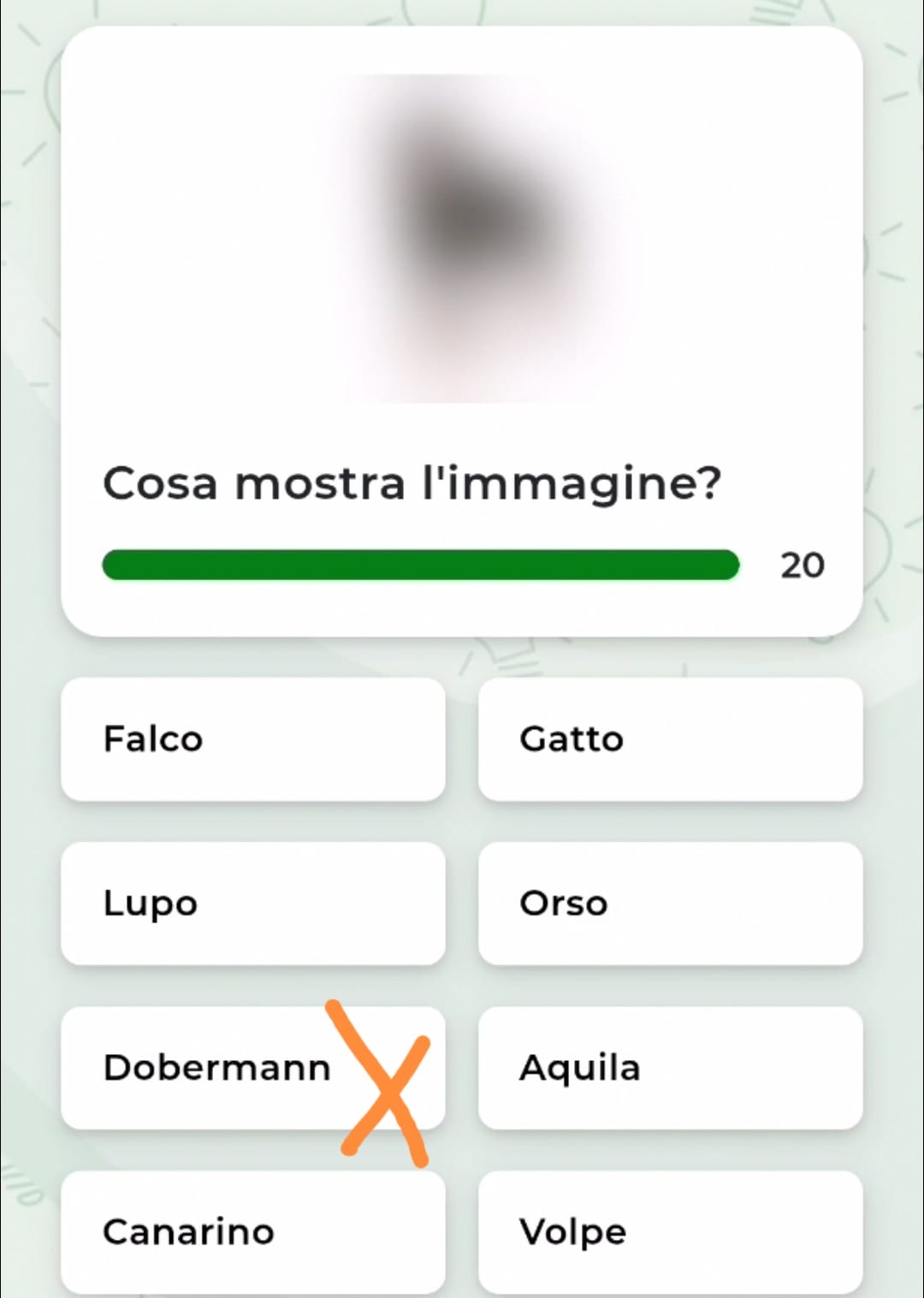The height and width of the screenshot is (1298, 924).
Task: Guess Volpe for the image
Action: [670, 1232]
